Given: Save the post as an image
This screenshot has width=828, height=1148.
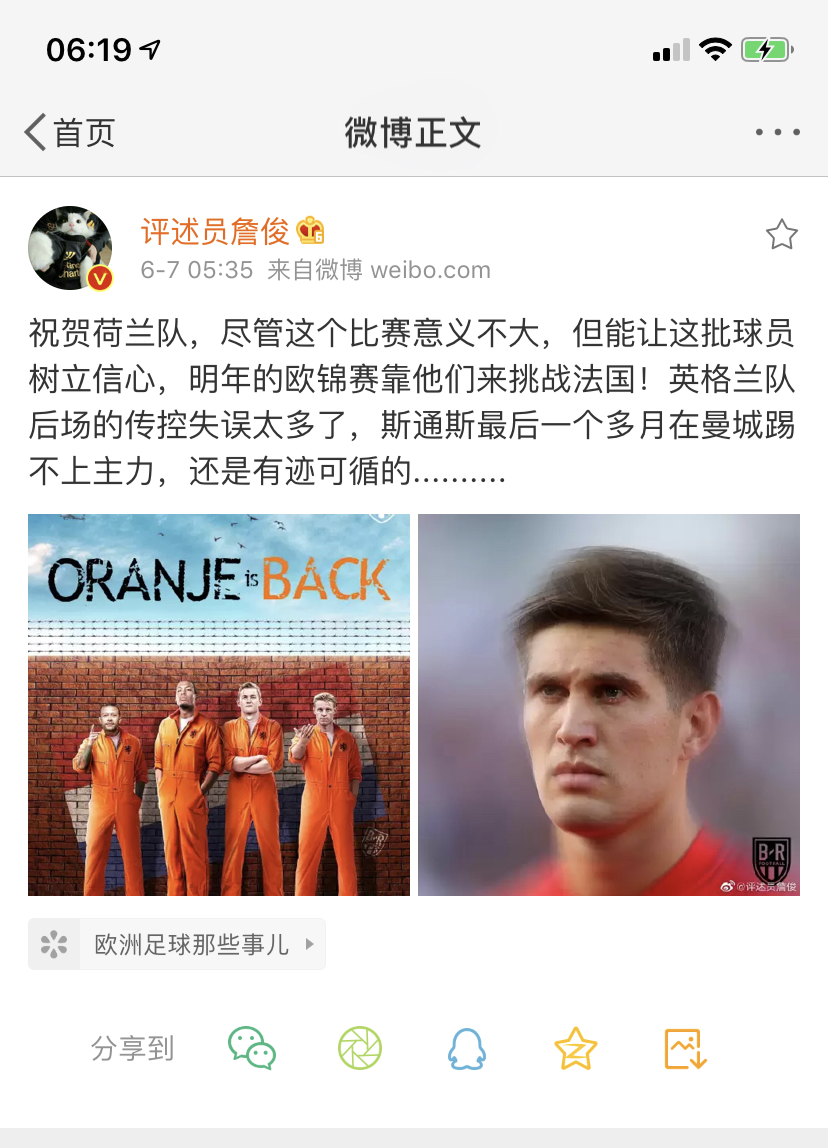Looking at the screenshot, I should [685, 1048].
